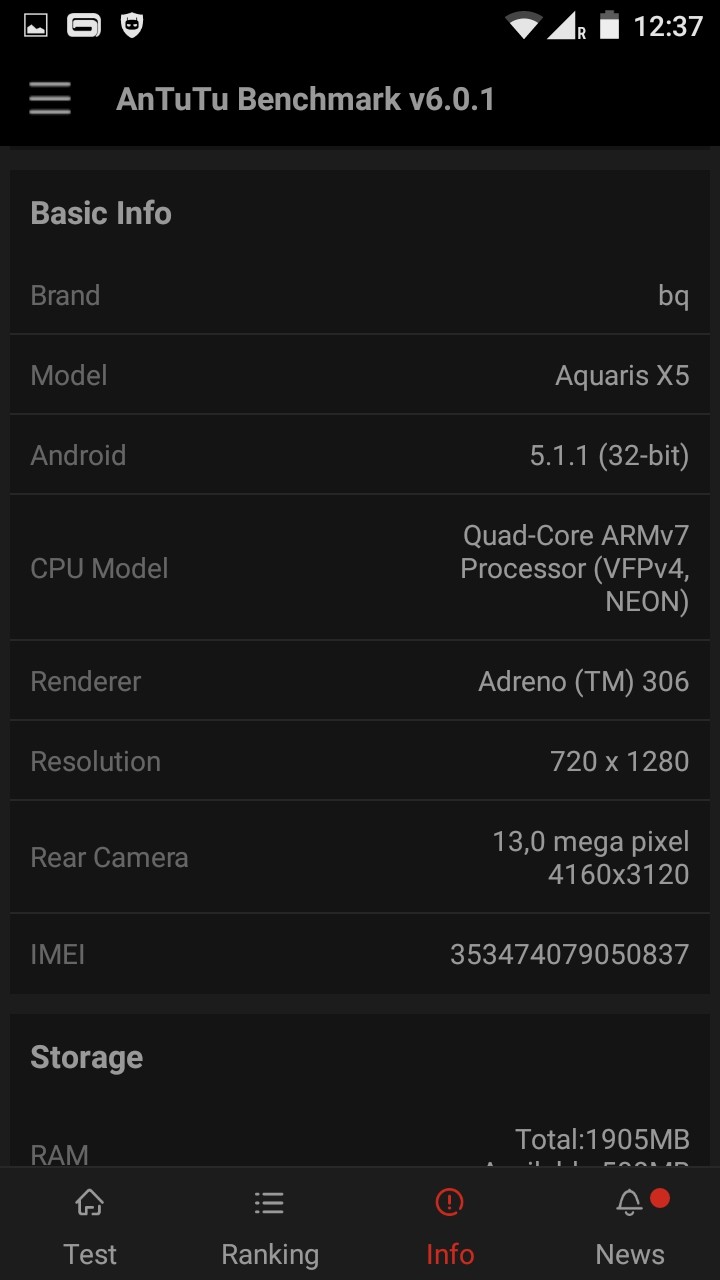
Task: Open the hamburger drawer menu
Action: [50, 99]
